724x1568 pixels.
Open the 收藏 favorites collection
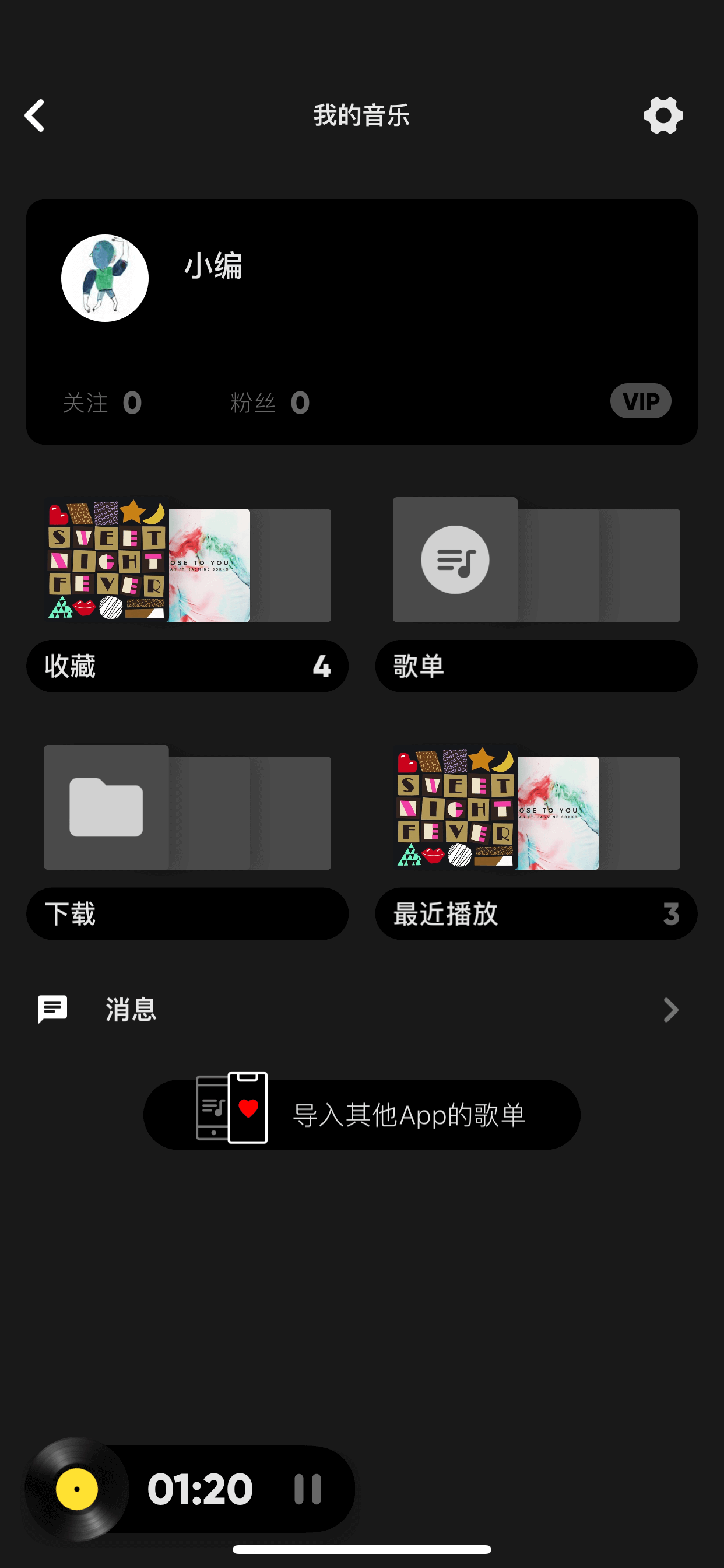[x=187, y=666]
